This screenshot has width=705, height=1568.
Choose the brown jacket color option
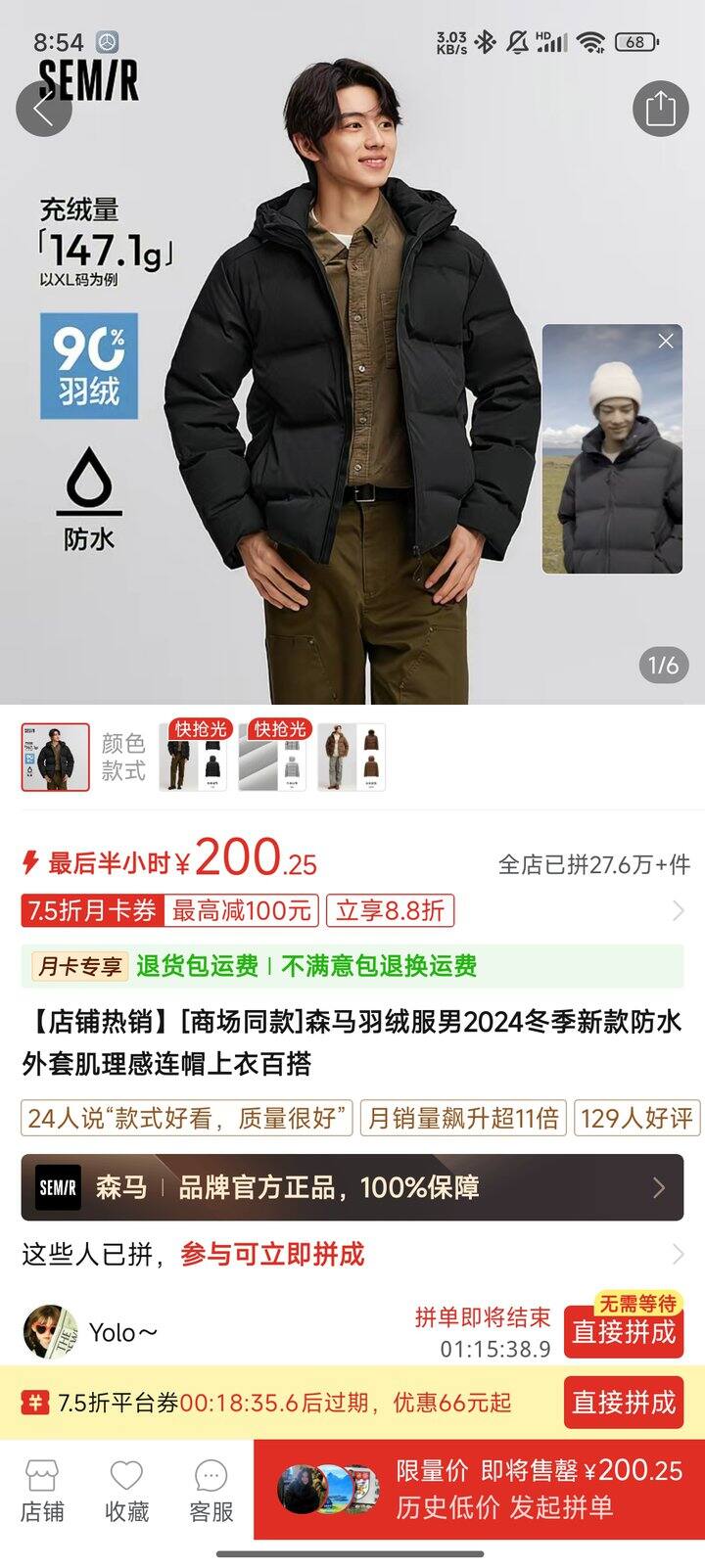coord(352,757)
